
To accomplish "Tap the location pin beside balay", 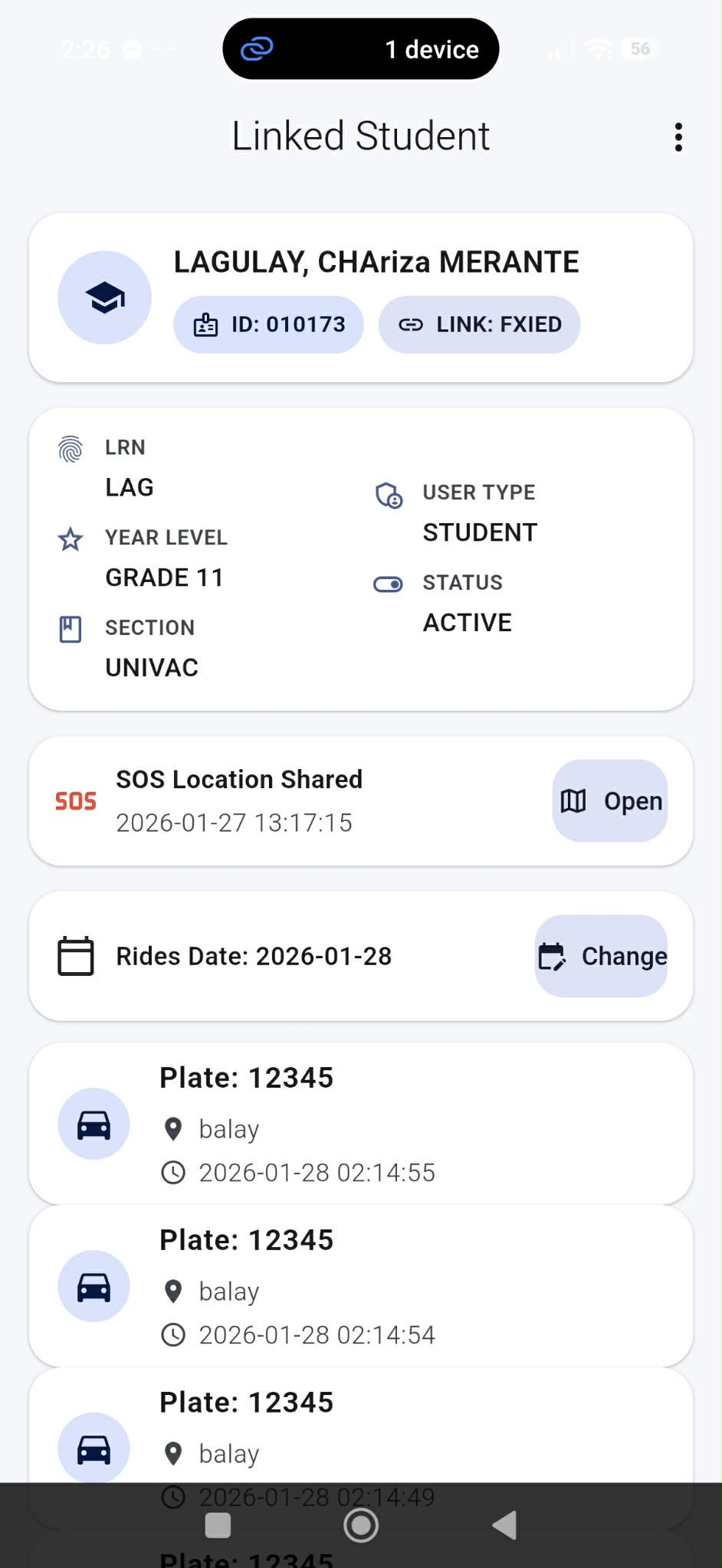I will coord(174,1128).
